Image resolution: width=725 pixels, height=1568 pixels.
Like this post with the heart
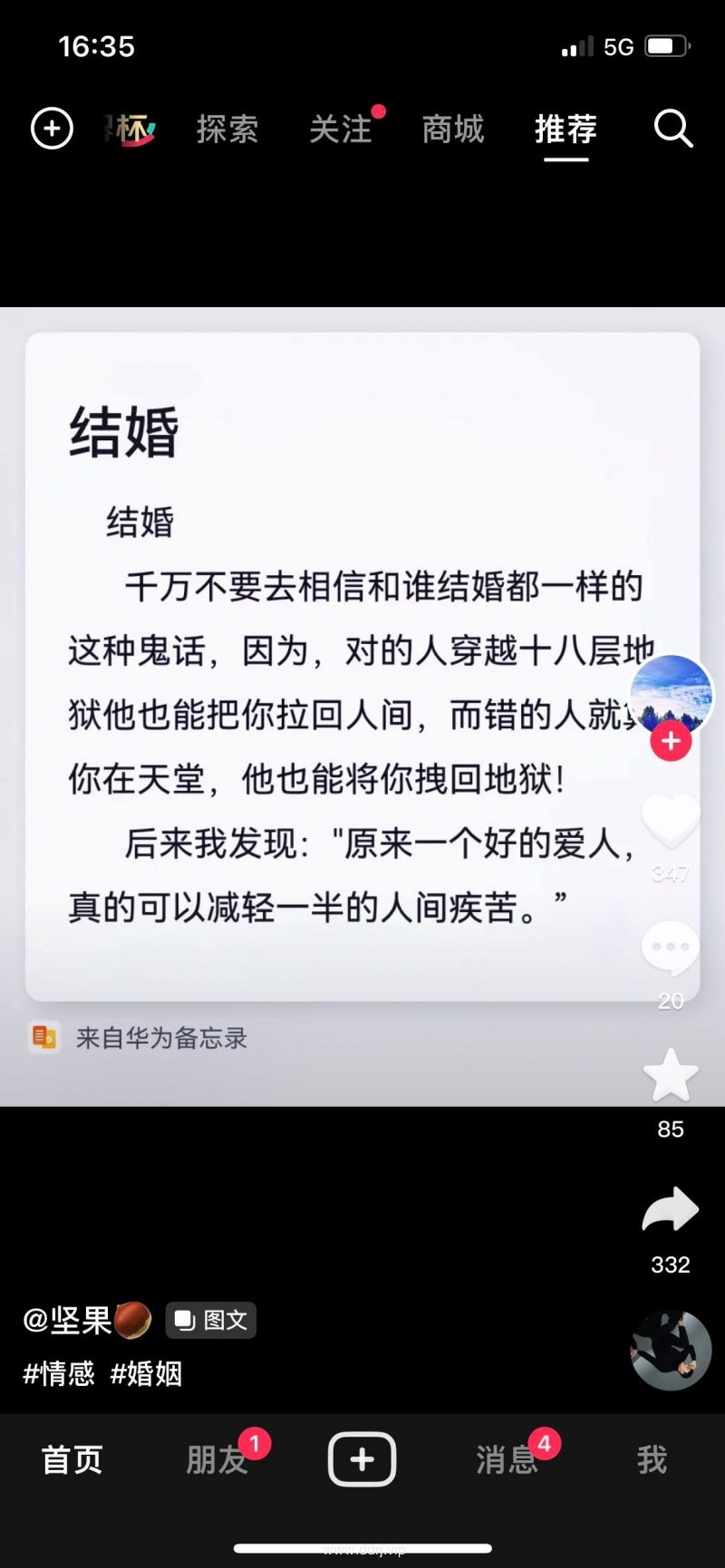[671, 820]
